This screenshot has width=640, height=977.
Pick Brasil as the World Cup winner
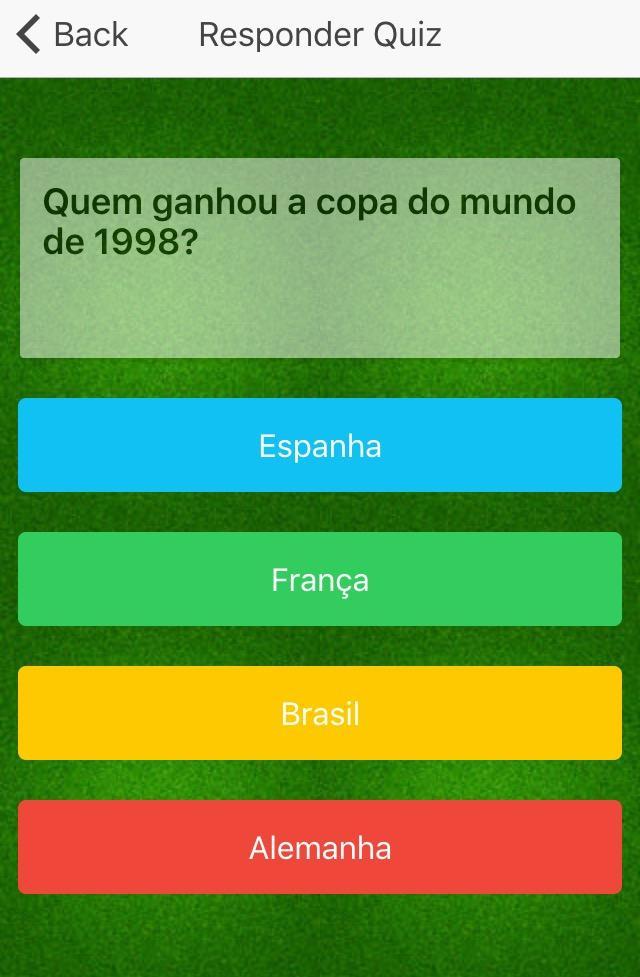click(x=320, y=713)
